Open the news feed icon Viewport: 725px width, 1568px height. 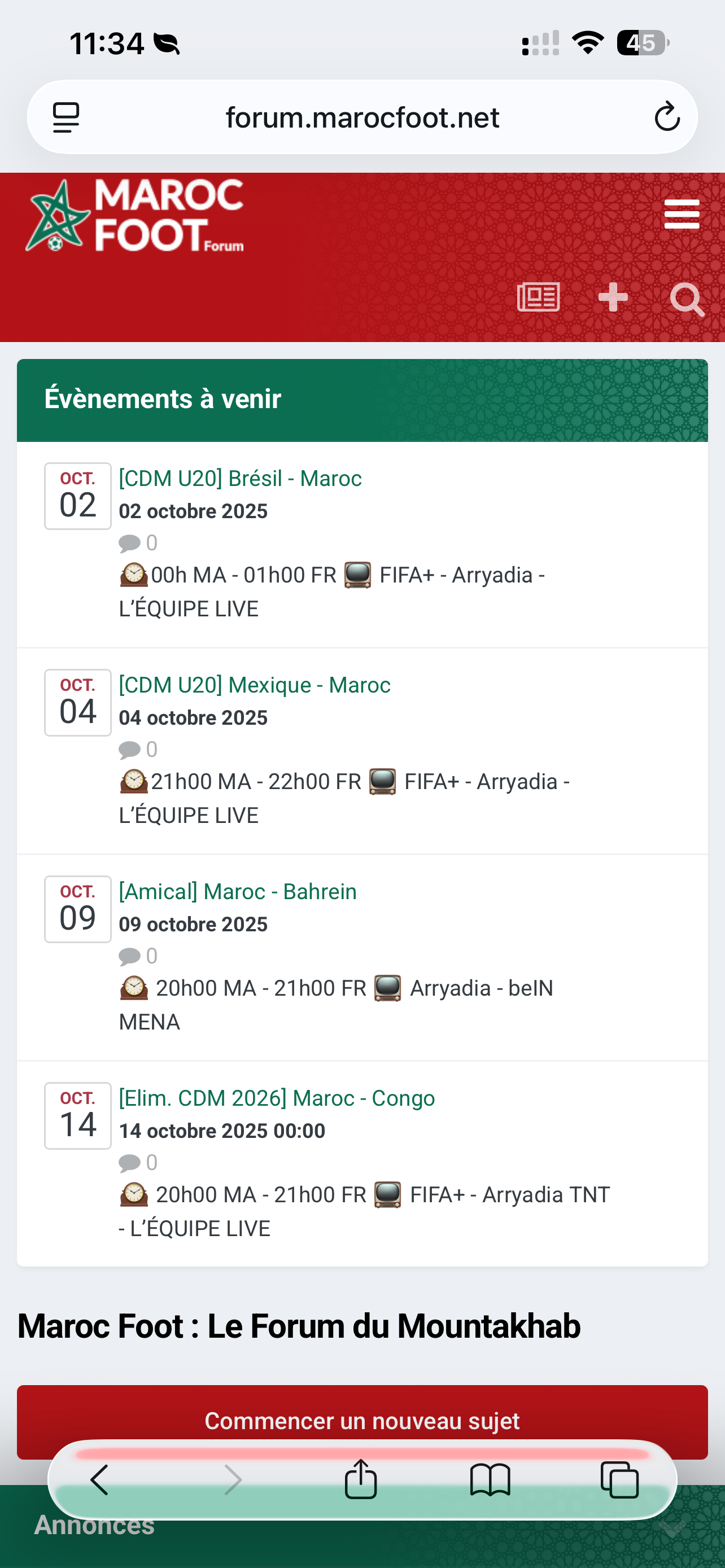coord(538,297)
